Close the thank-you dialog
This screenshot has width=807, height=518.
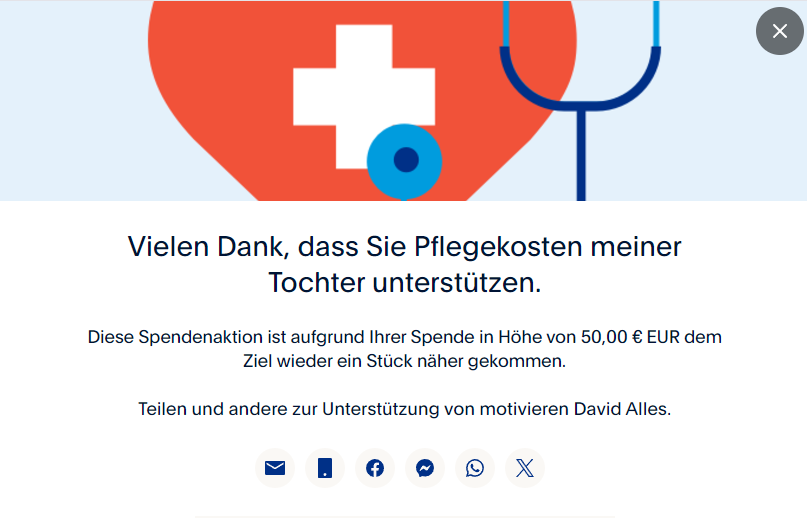[x=780, y=31]
